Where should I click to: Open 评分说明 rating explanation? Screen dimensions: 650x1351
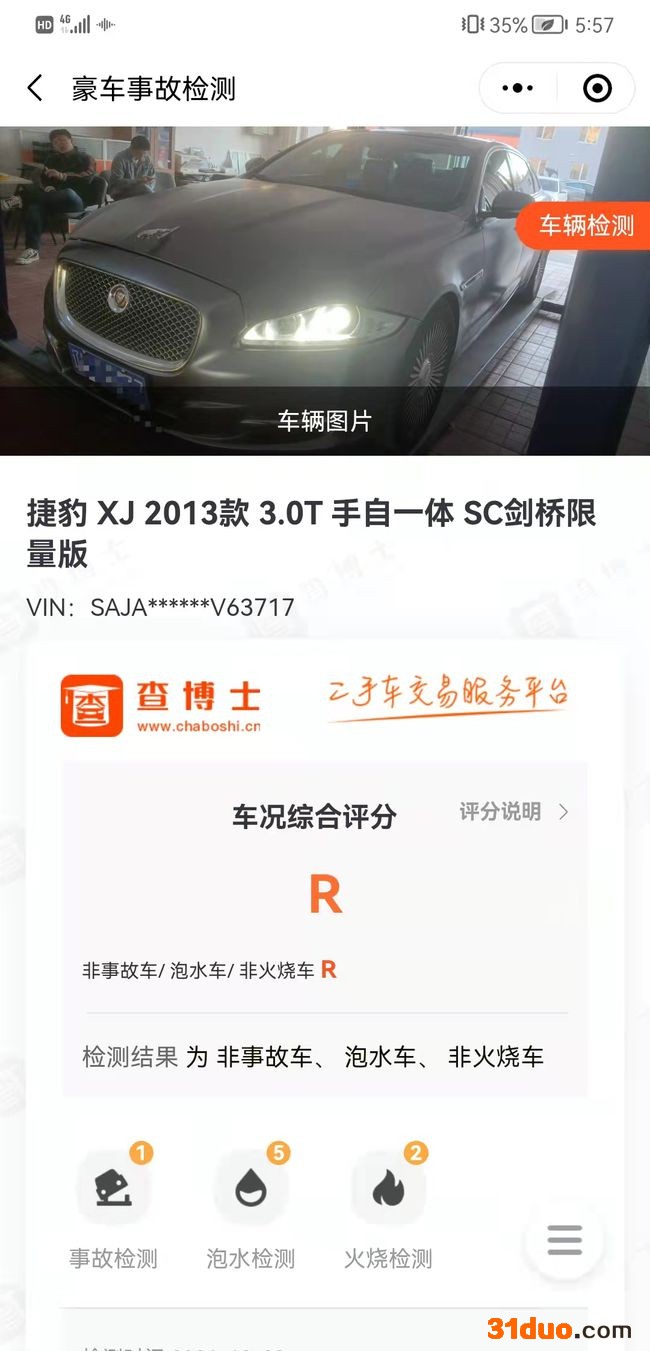[x=513, y=812]
